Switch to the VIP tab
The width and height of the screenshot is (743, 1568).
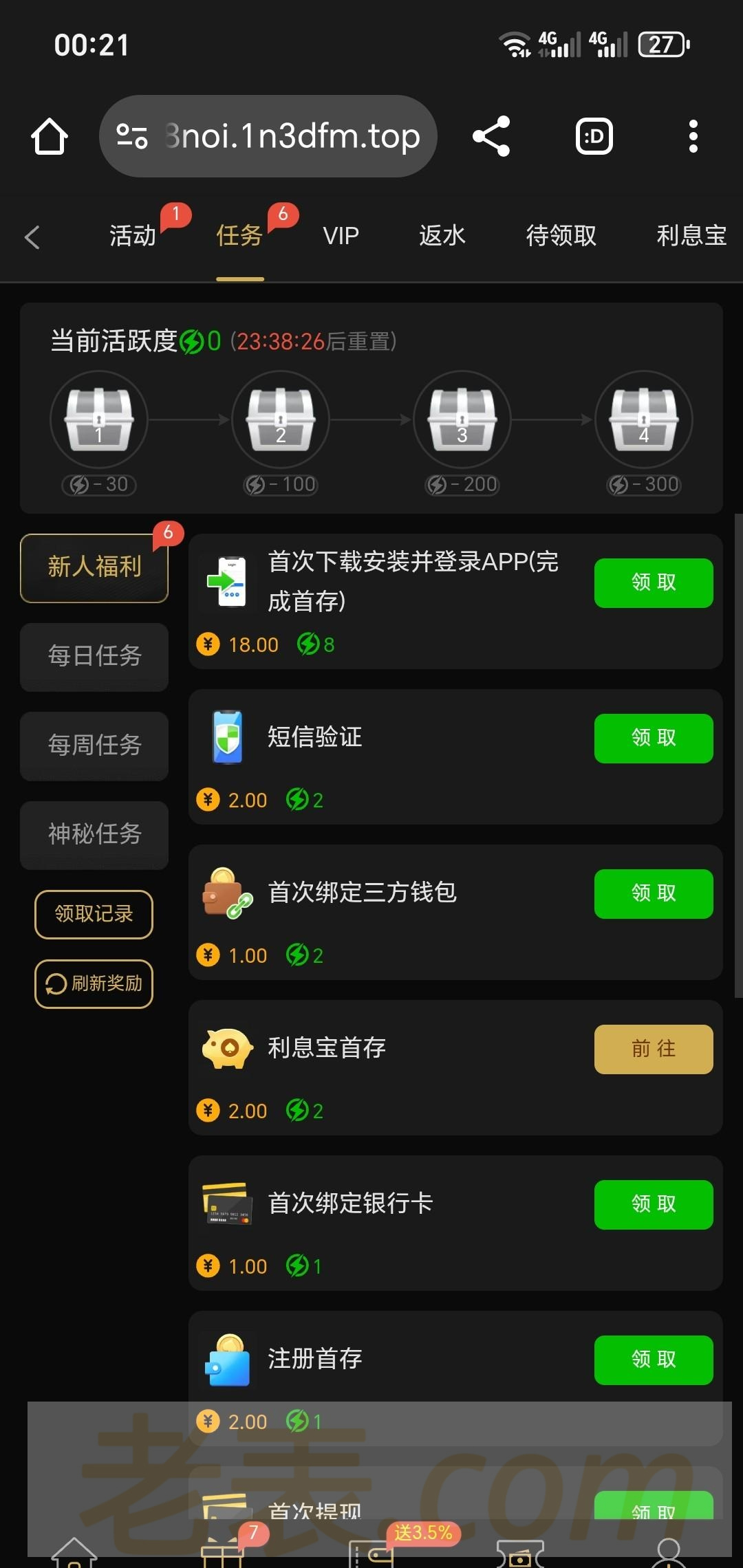pos(341,236)
